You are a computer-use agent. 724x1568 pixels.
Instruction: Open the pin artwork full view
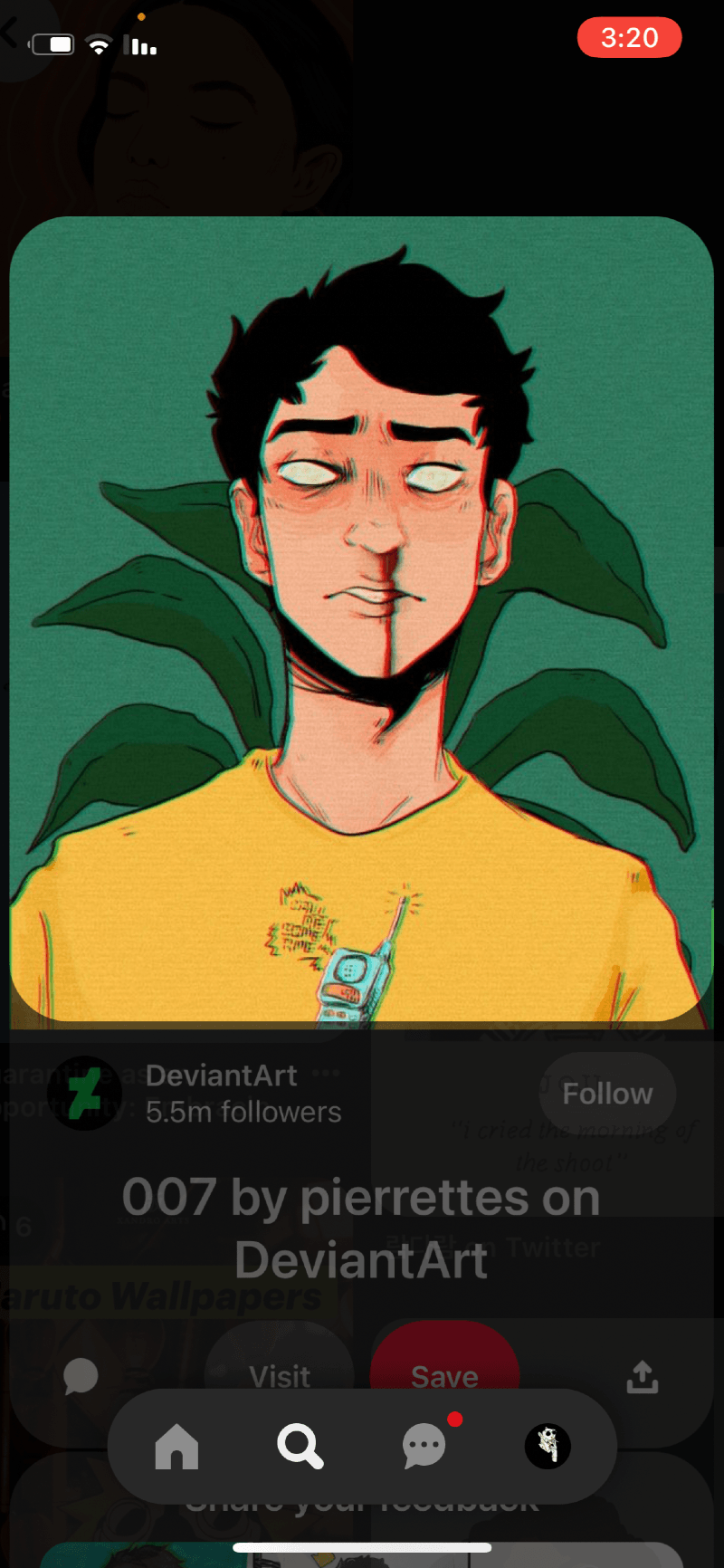click(x=362, y=616)
